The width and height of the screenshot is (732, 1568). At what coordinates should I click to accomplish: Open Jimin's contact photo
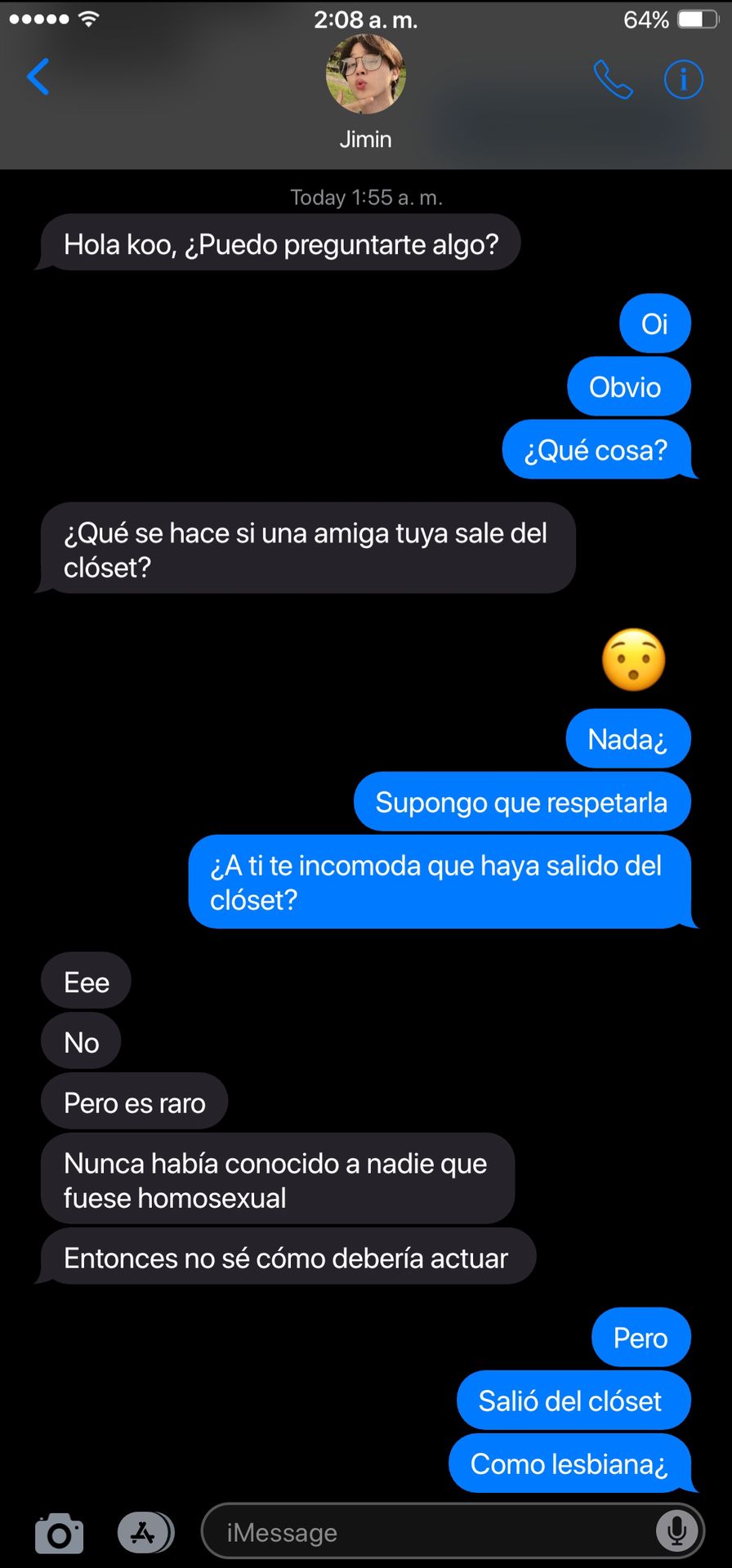pyautogui.click(x=366, y=74)
